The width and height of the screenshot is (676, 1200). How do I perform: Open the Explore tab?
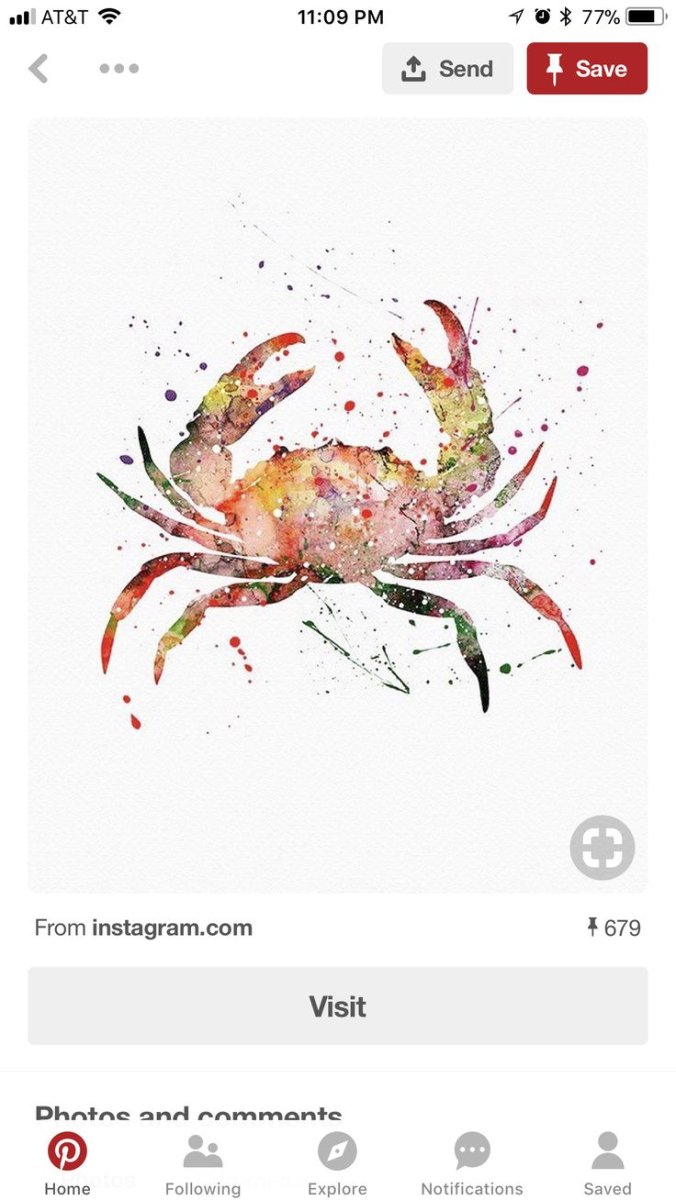(337, 1163)
